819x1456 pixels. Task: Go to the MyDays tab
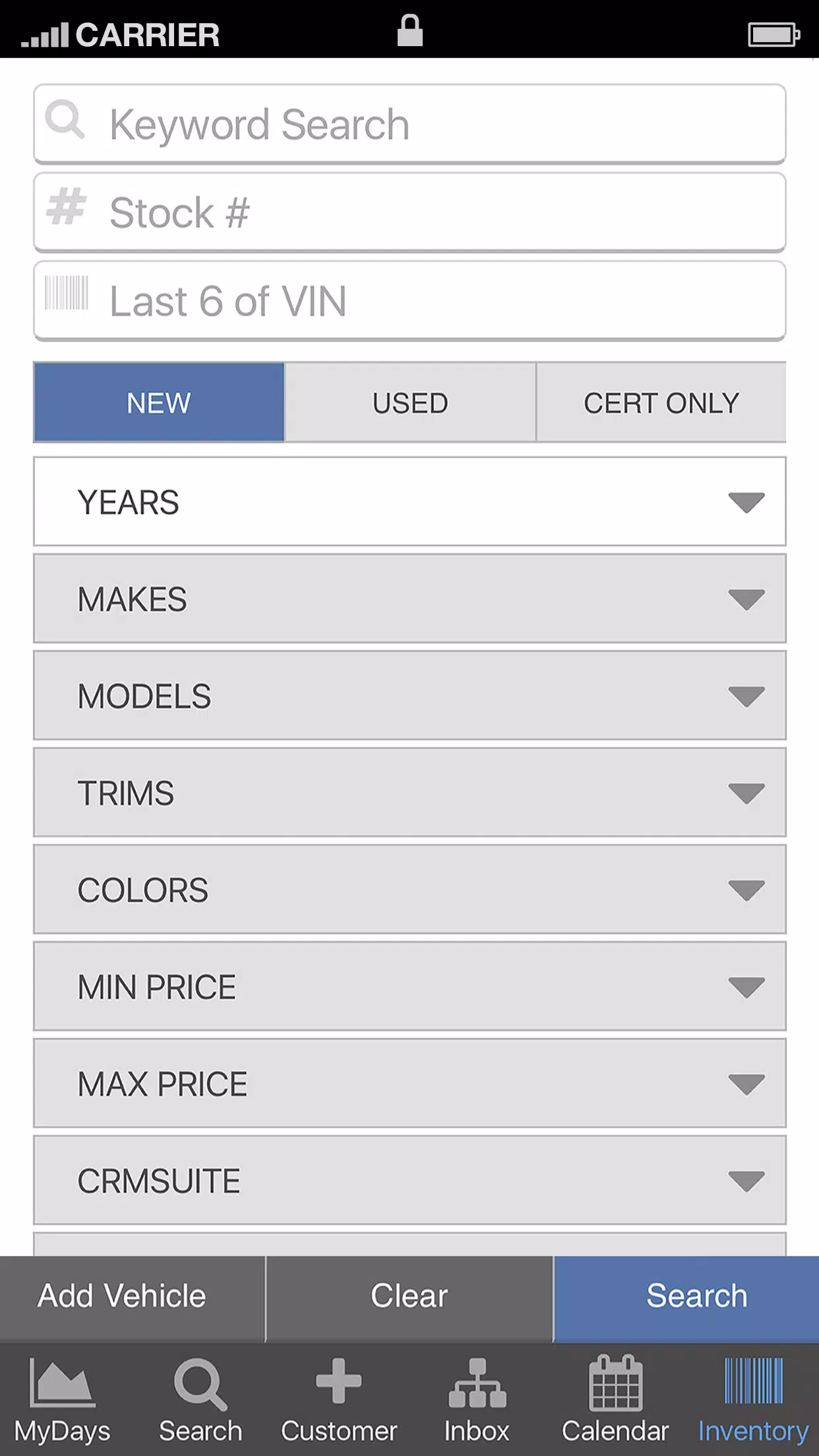click(63, 1399)
